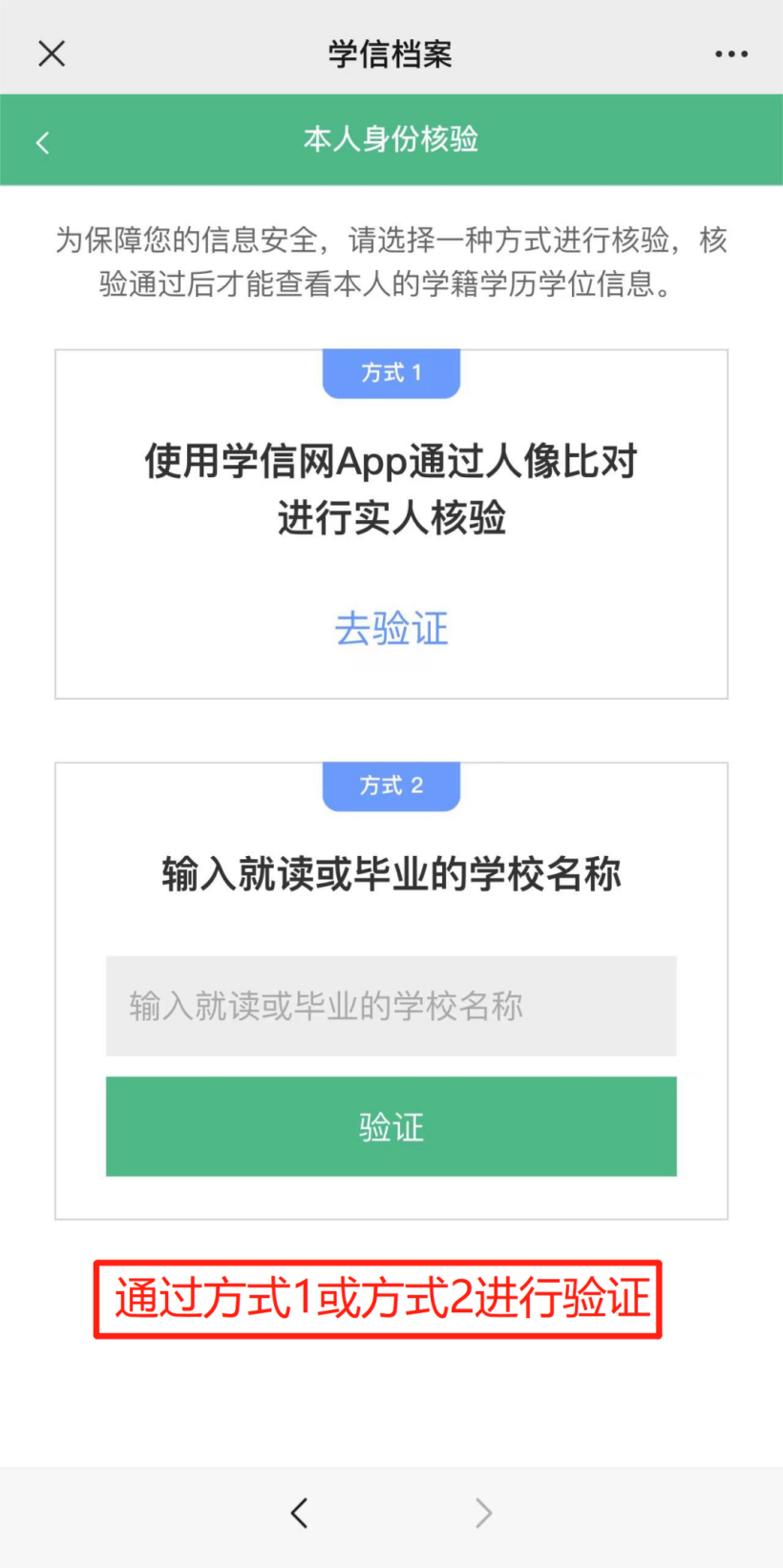Open the three-dot overflow menu
Viewport: 783px width, 1568px height.
pos(731,54)
